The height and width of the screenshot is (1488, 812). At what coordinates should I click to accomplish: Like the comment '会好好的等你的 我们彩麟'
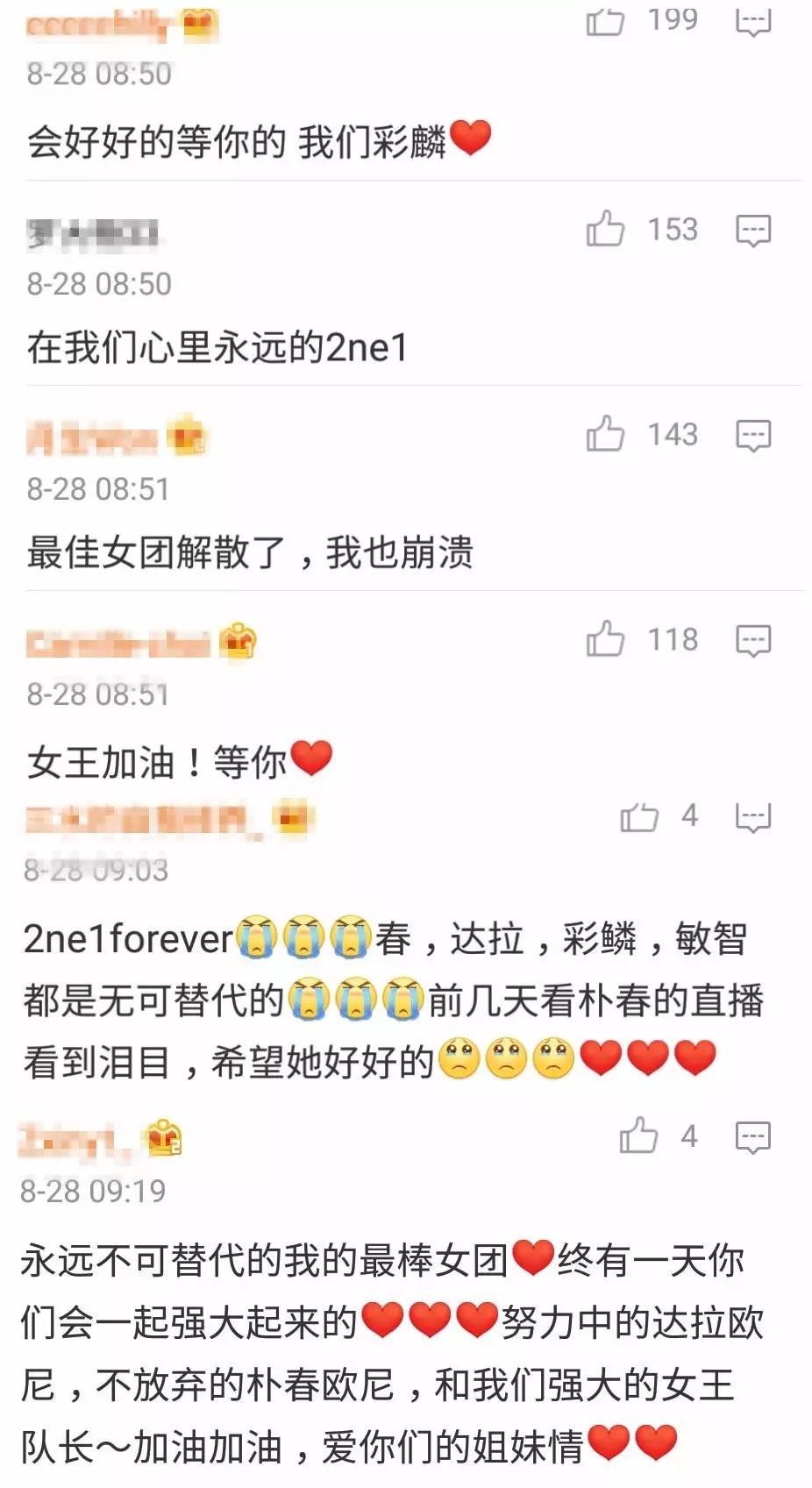pos(605,21)
